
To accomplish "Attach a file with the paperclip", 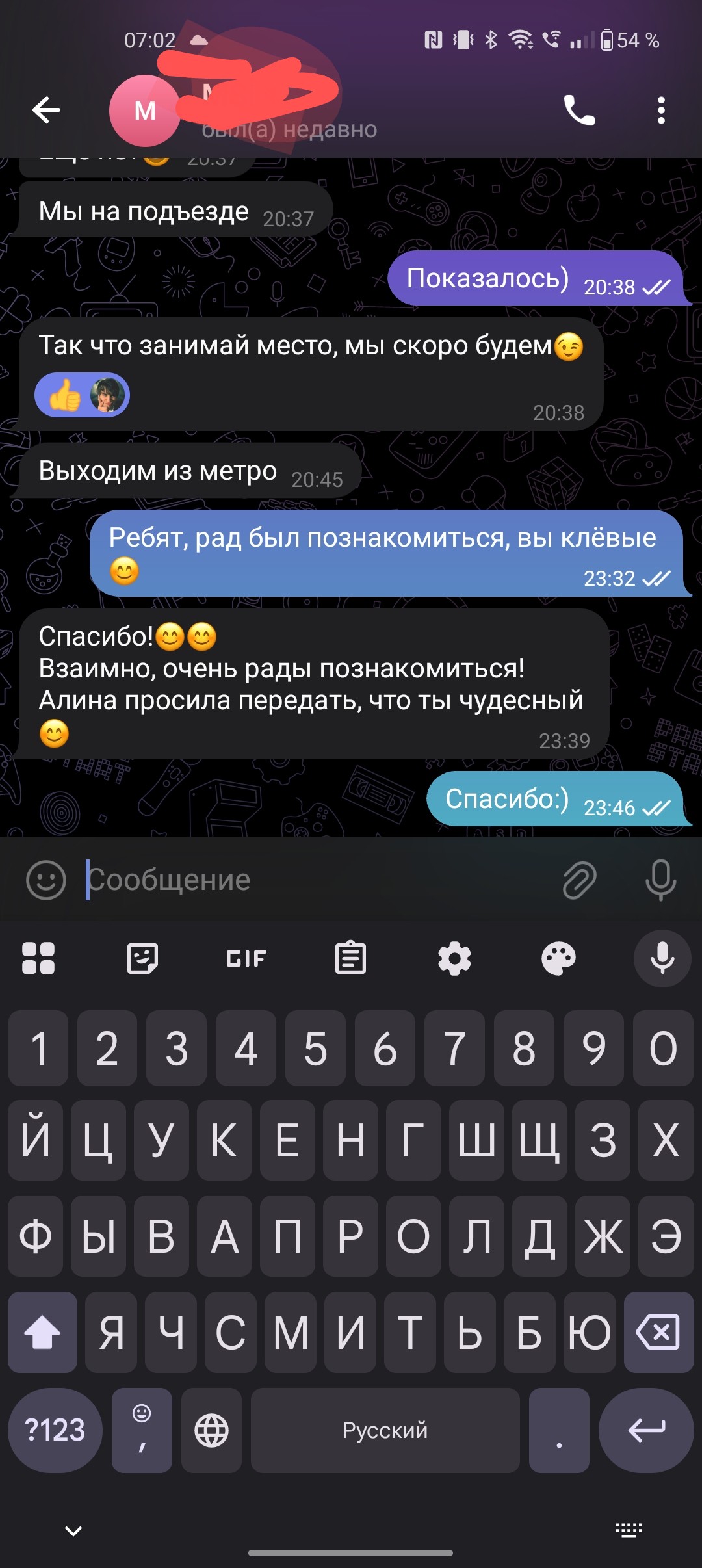I will [579, 880].
